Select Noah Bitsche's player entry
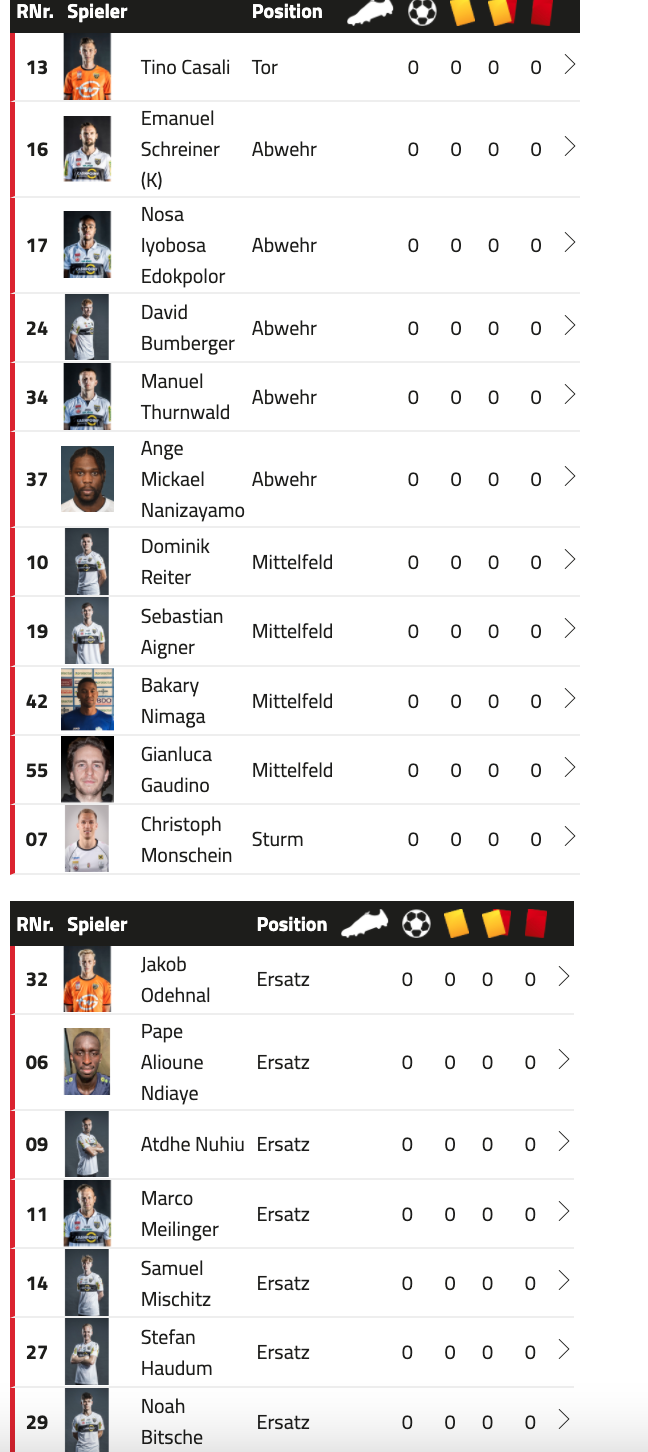Image resolution: width=648 pixels, height=1452 pixels. click(292, 1420)
